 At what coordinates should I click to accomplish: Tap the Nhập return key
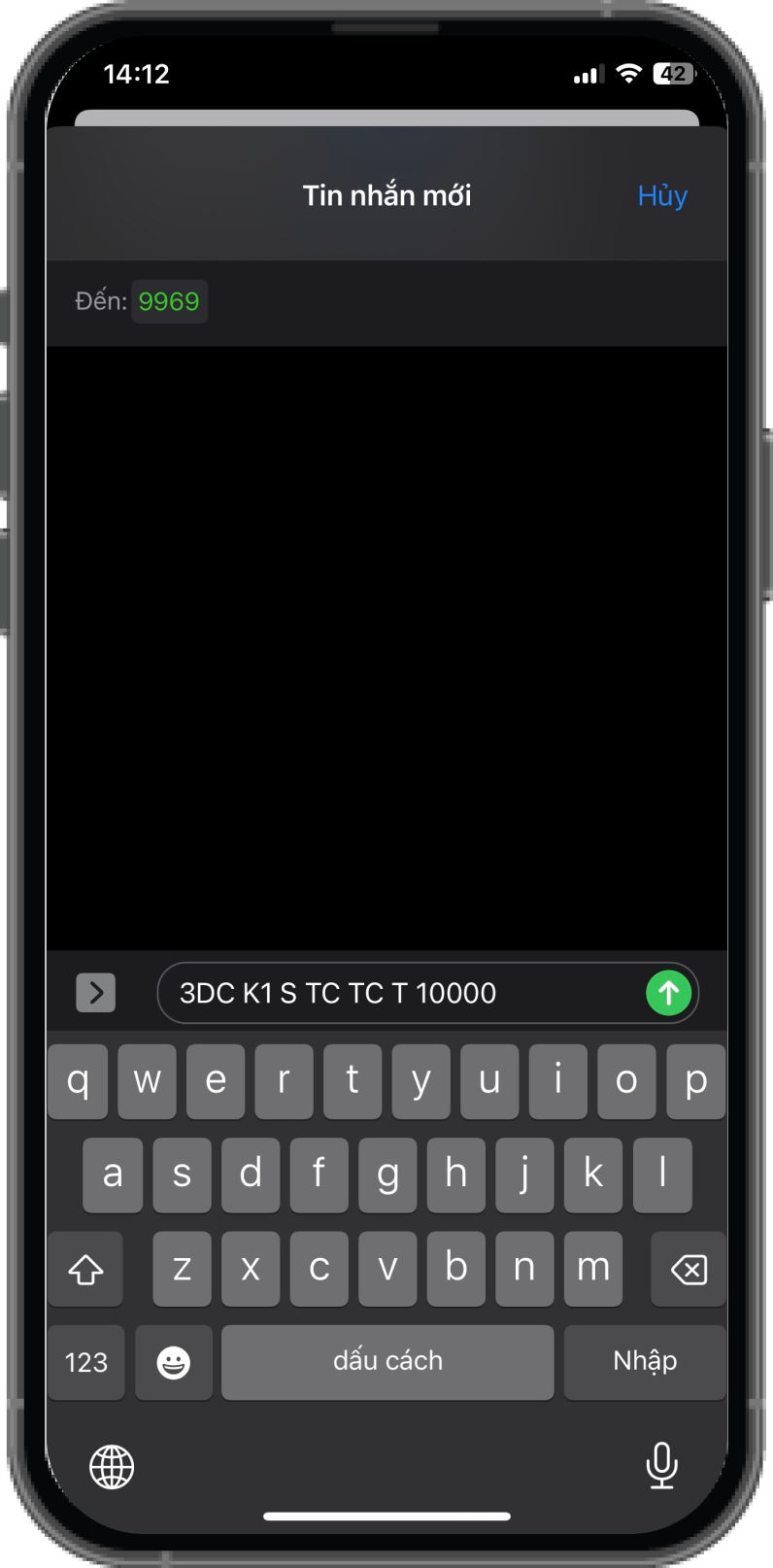pos(645,1362)
